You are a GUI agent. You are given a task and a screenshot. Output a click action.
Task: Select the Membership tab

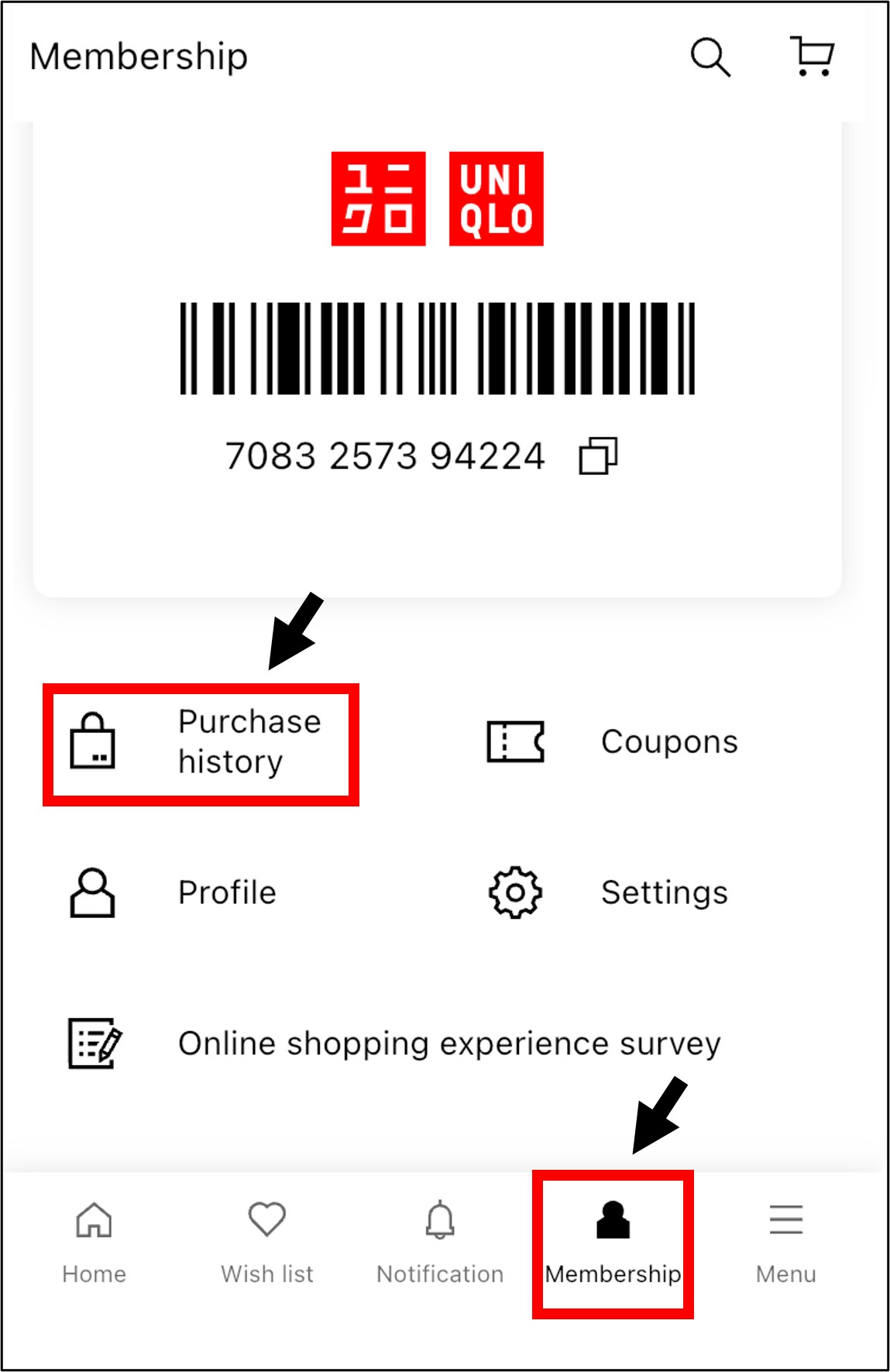click(613, 1242)
